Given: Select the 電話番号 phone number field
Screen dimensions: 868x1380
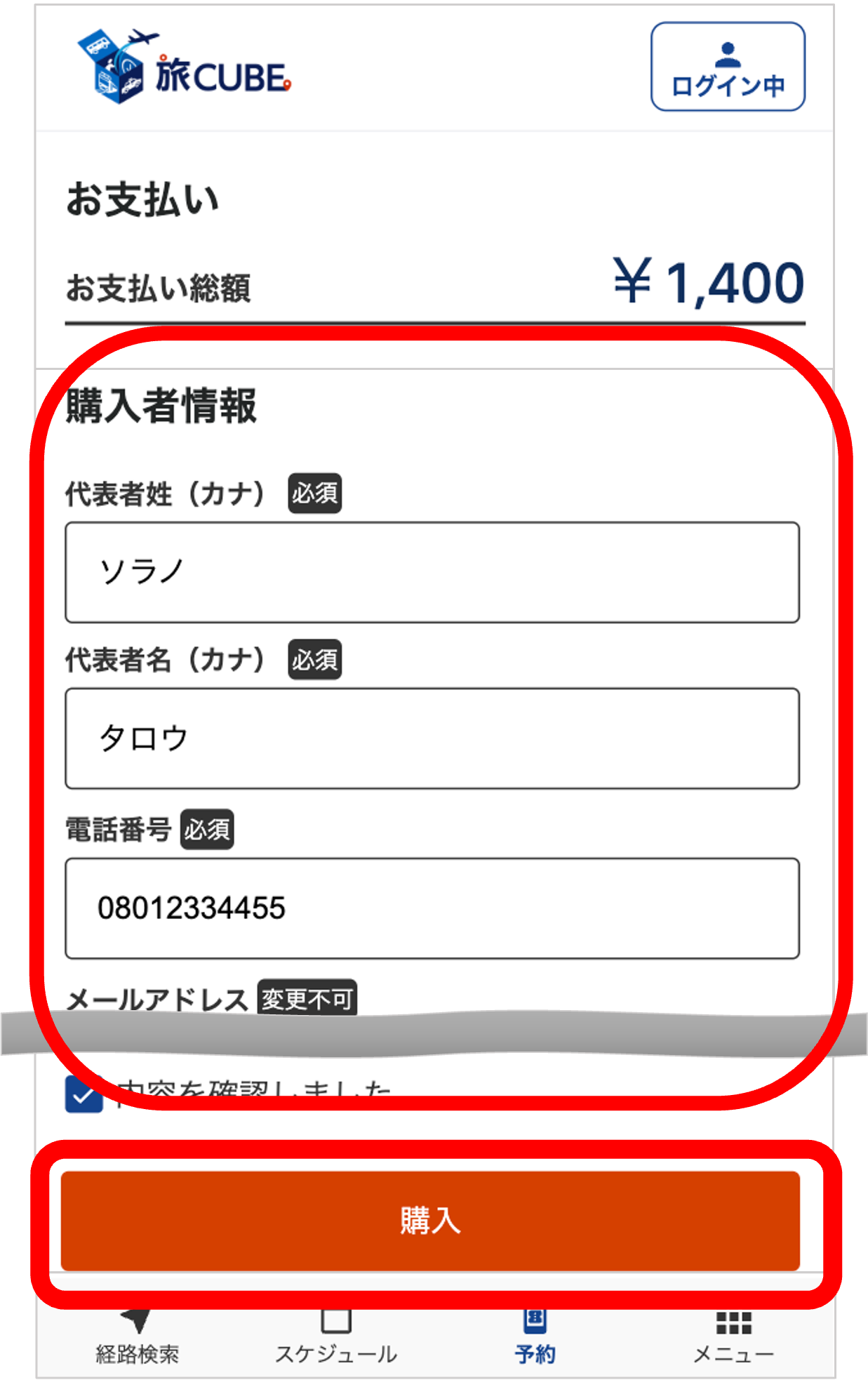Looking at the screenshot, I should [x=432, y=908].
